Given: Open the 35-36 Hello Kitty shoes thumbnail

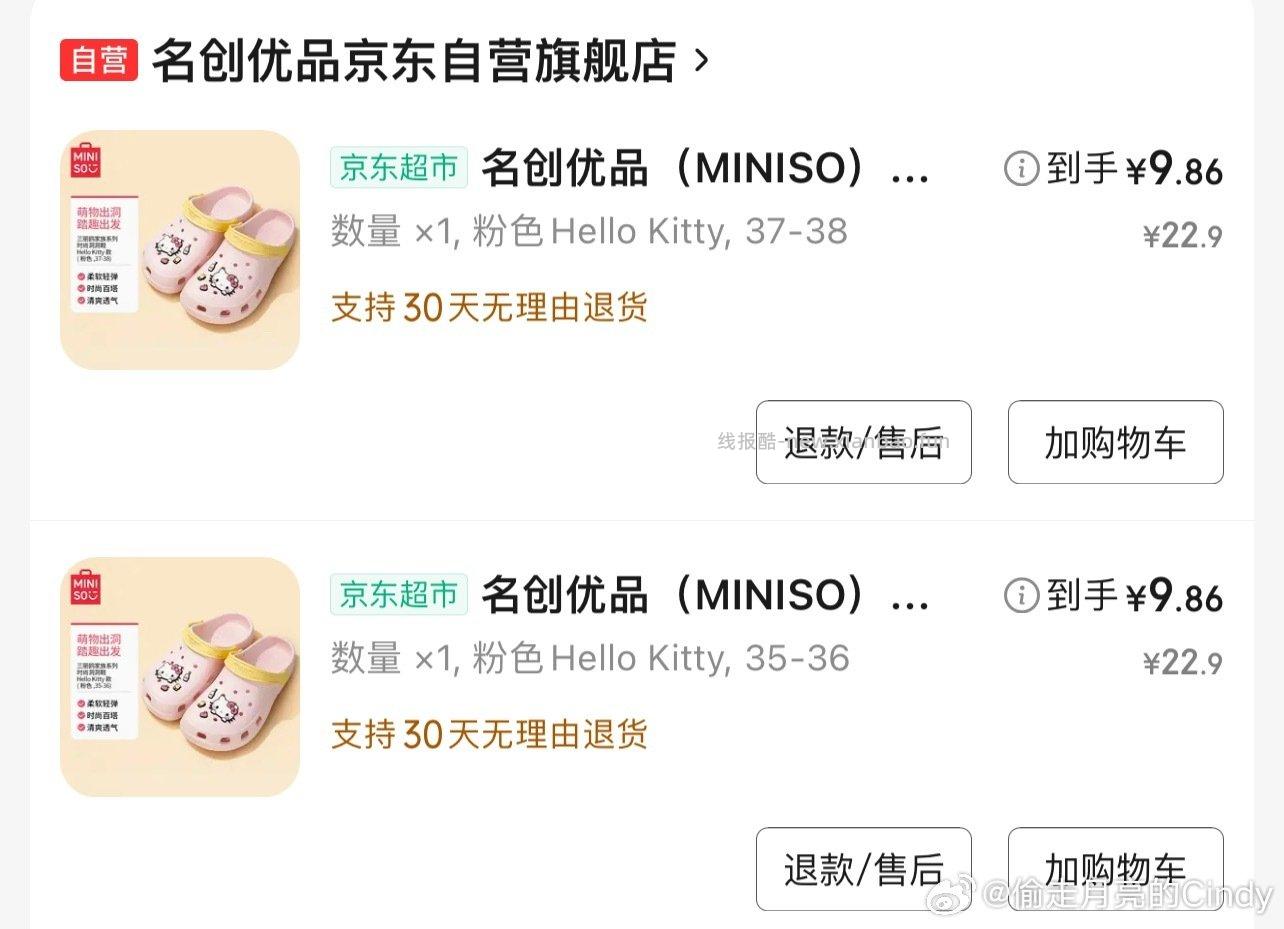Looking at the screenshot, I should [x=180, y=677].
